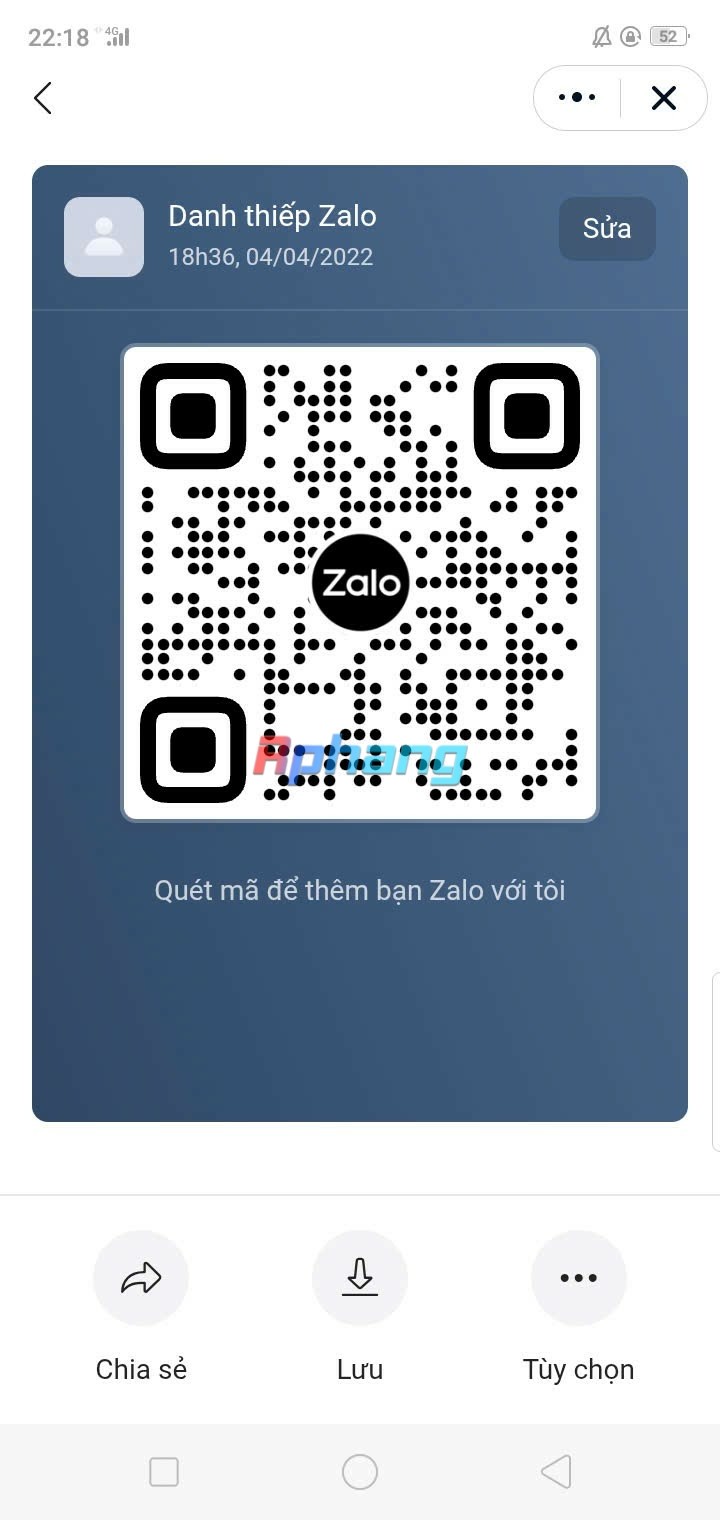Go to the system home screen
This screenshot has width=720, height=1520.
pos(360,1472)
